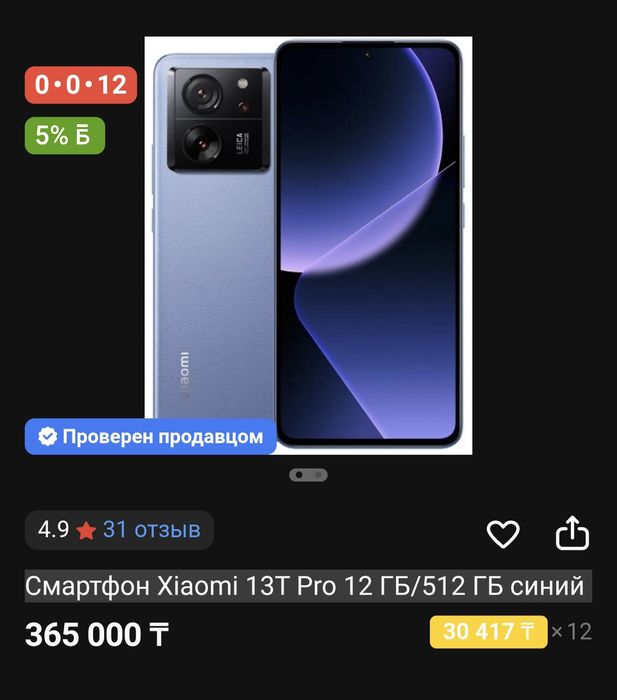The image size is (617, 700).
Task: Open the Xiaomi 13T Pro product photo
Action: [x=308, y=245]
